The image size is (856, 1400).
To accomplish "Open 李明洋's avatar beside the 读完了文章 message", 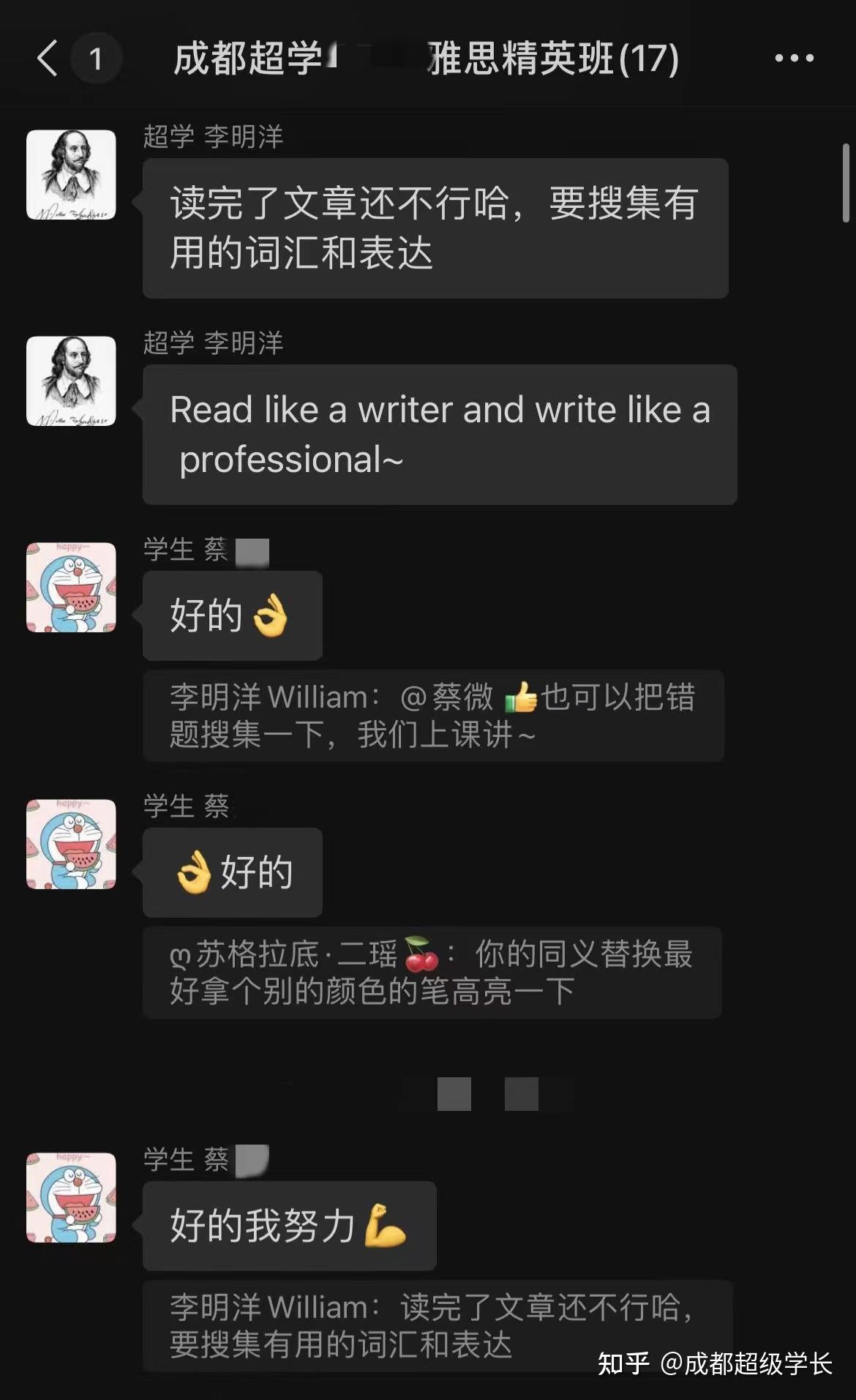I will point(71,175).
